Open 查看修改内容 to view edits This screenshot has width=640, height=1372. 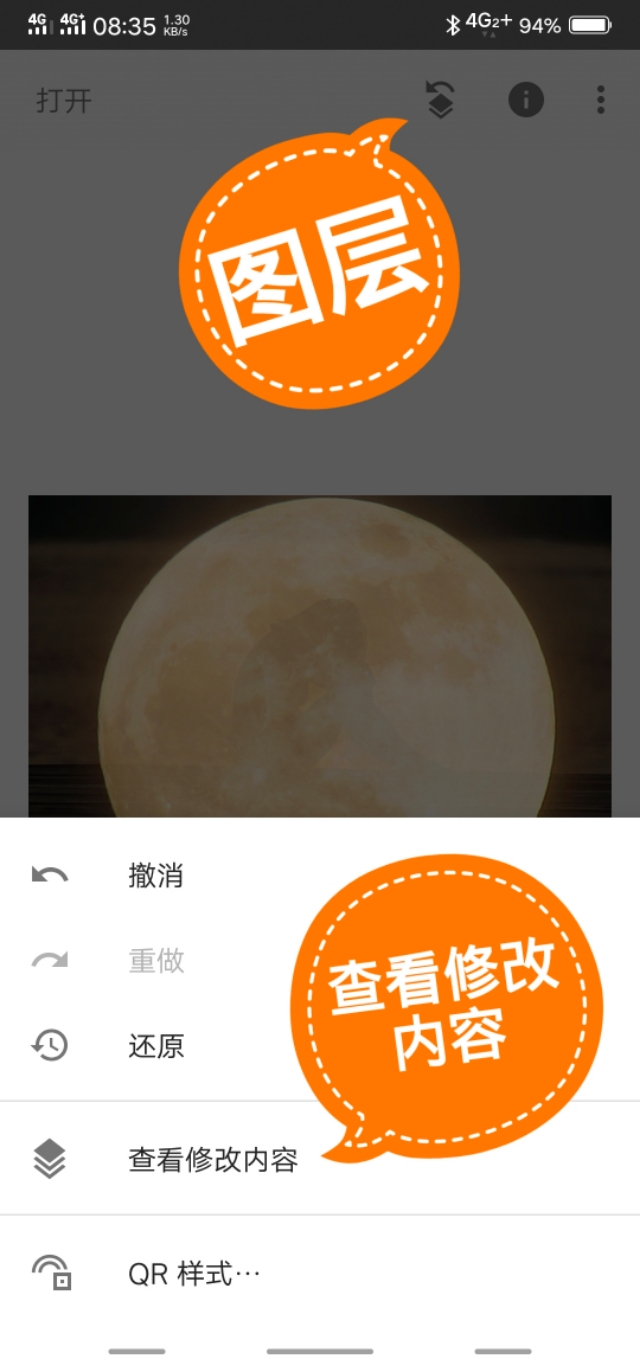pyautogui.click(x=212, y=1159)
